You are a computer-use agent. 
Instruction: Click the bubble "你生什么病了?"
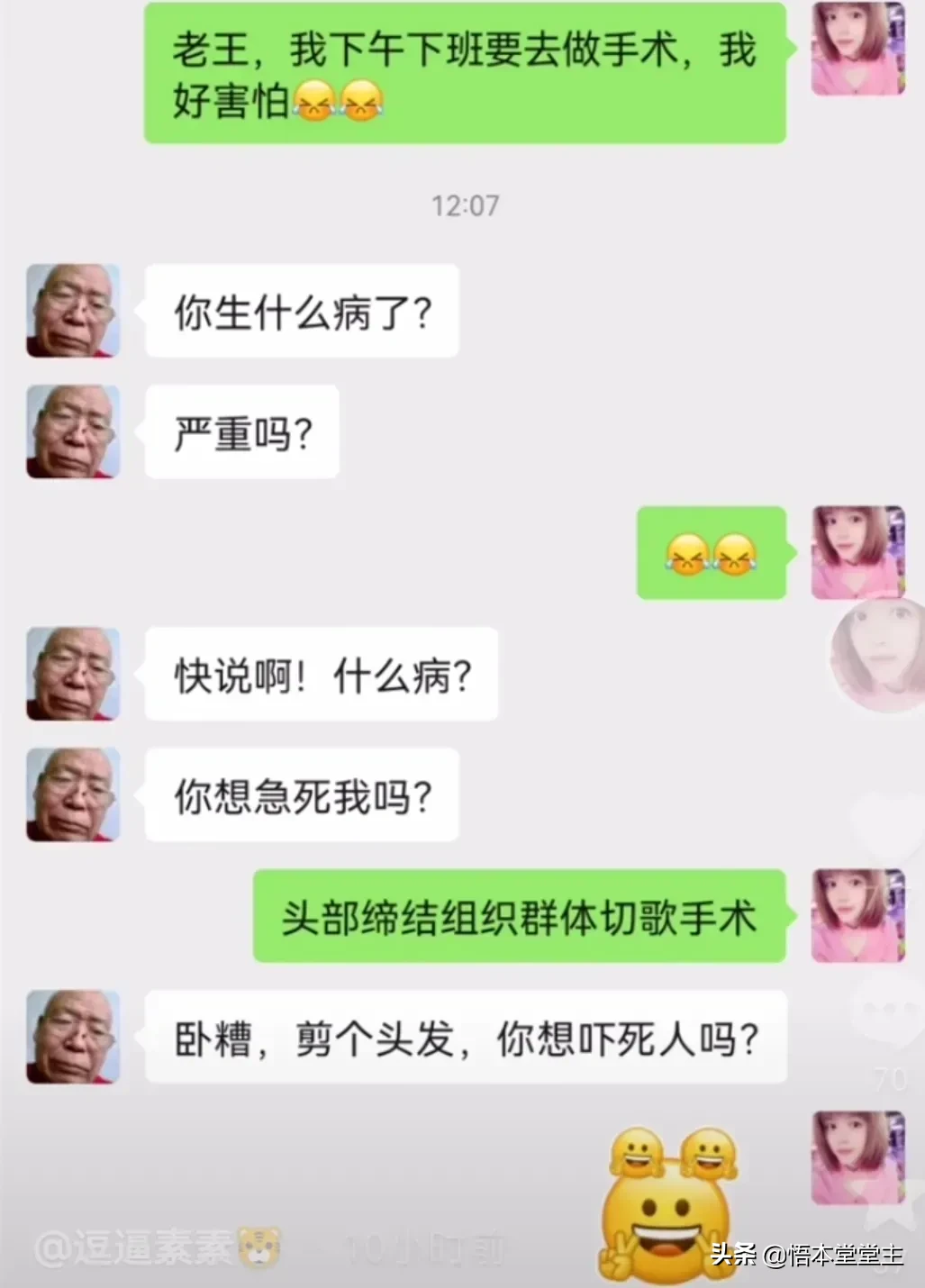tap(302, 311)
